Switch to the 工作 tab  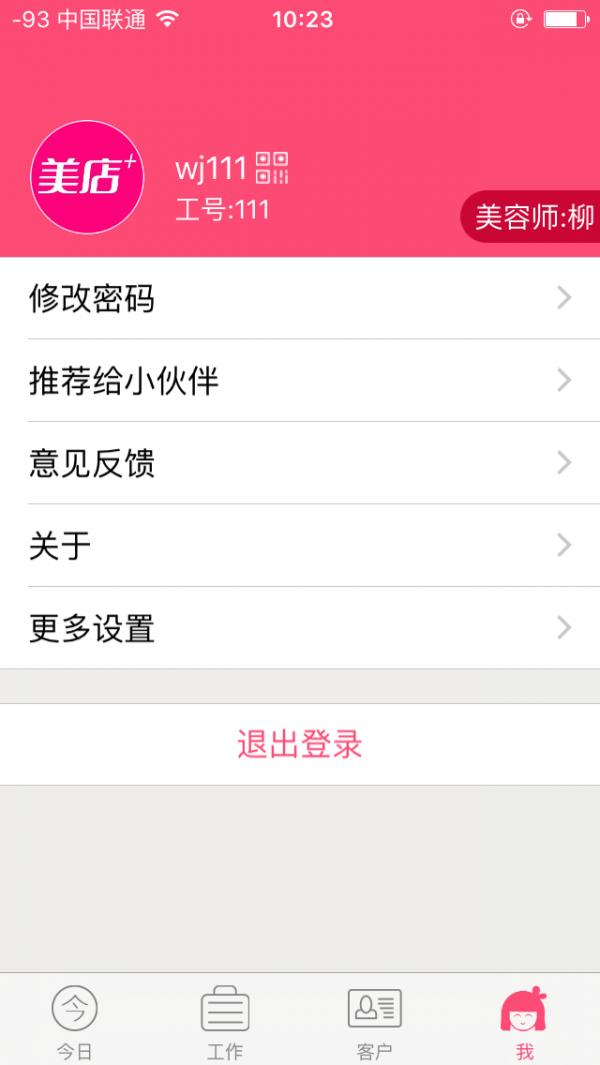225,1020
